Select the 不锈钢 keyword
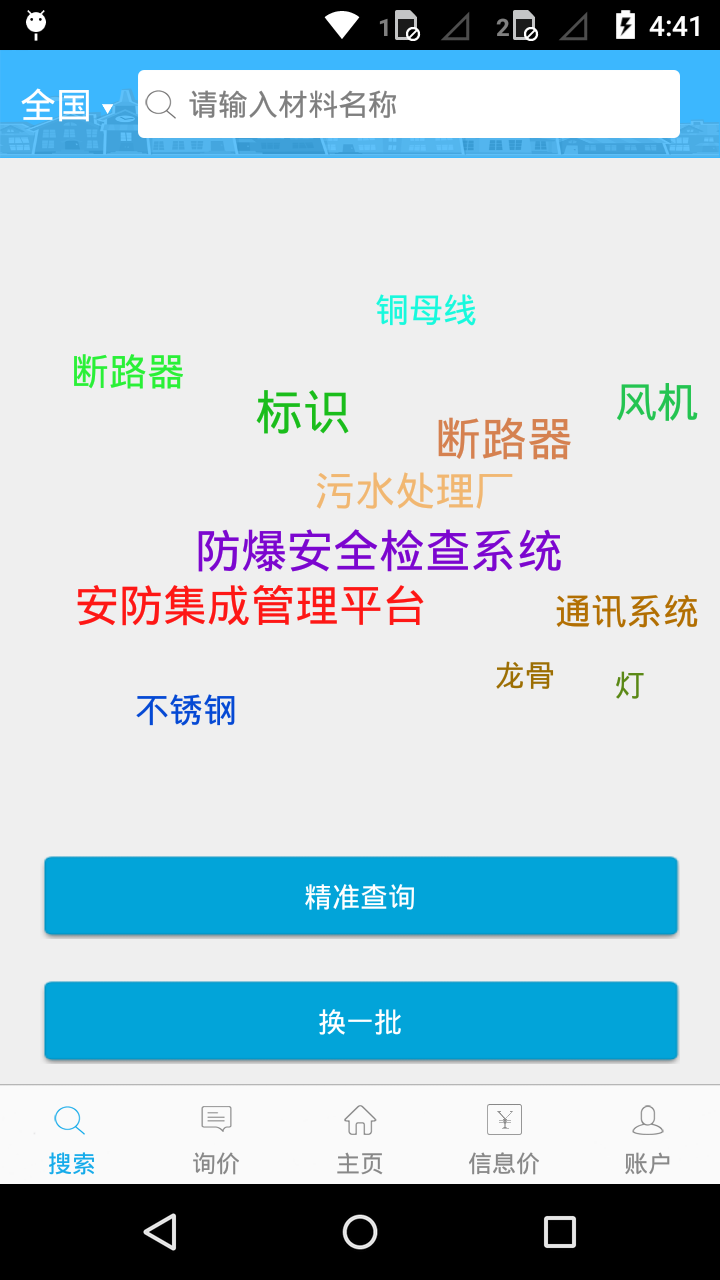Screen dimensions: 720x1280 (186, 711)
